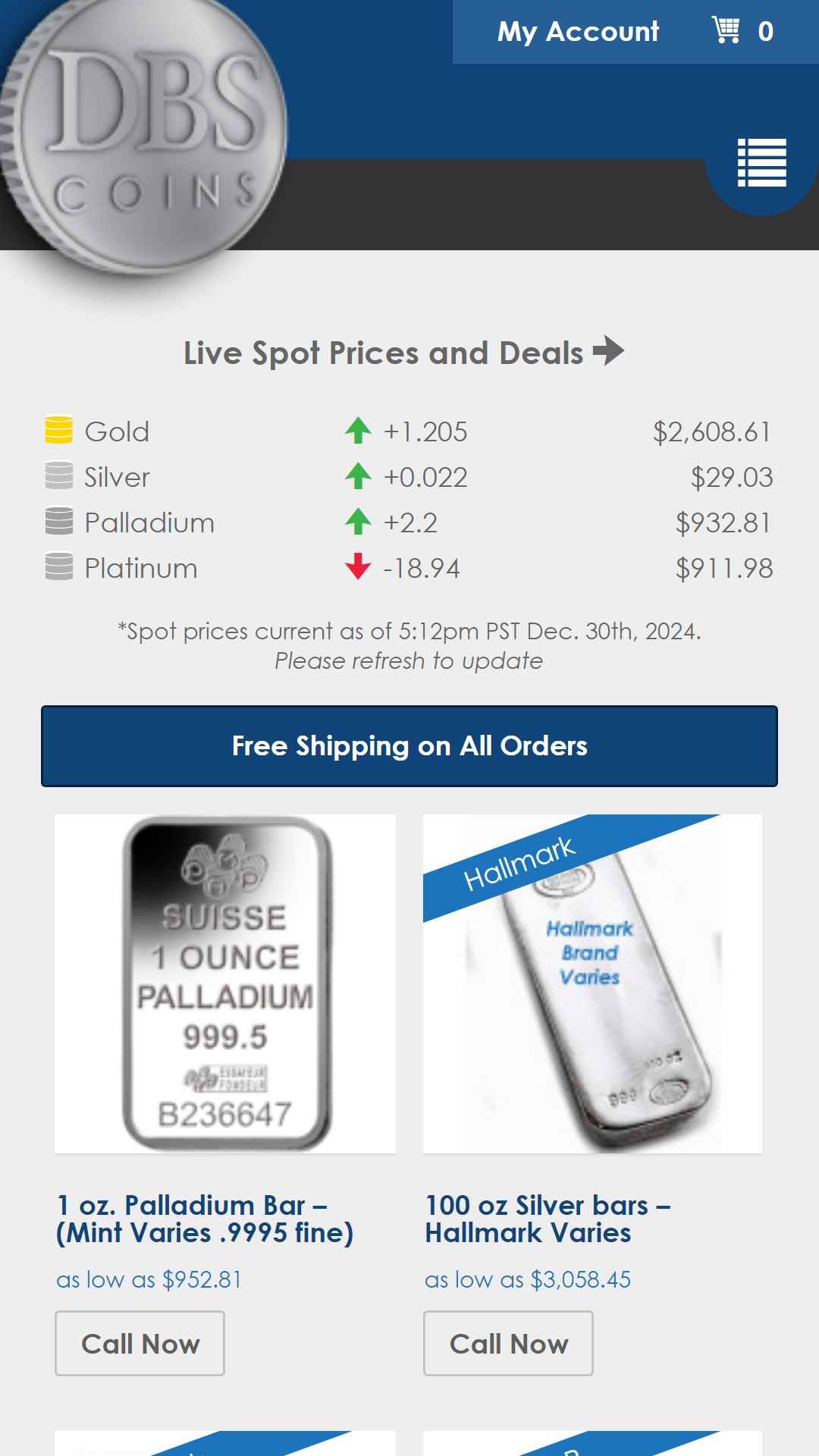Tap the DBS Coins logo

[144, 136]
